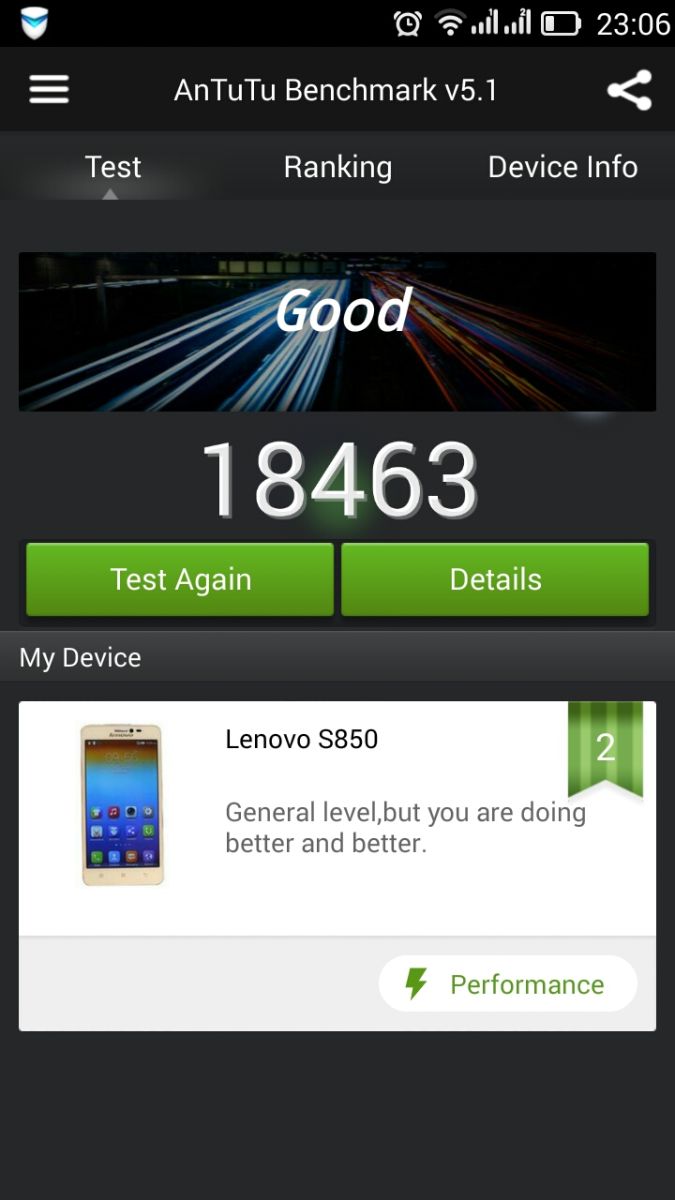The height and width of the screenshot is (1200, 675).
Task: Open the hamburger drawer menu
Action: [x=49, y=90]
